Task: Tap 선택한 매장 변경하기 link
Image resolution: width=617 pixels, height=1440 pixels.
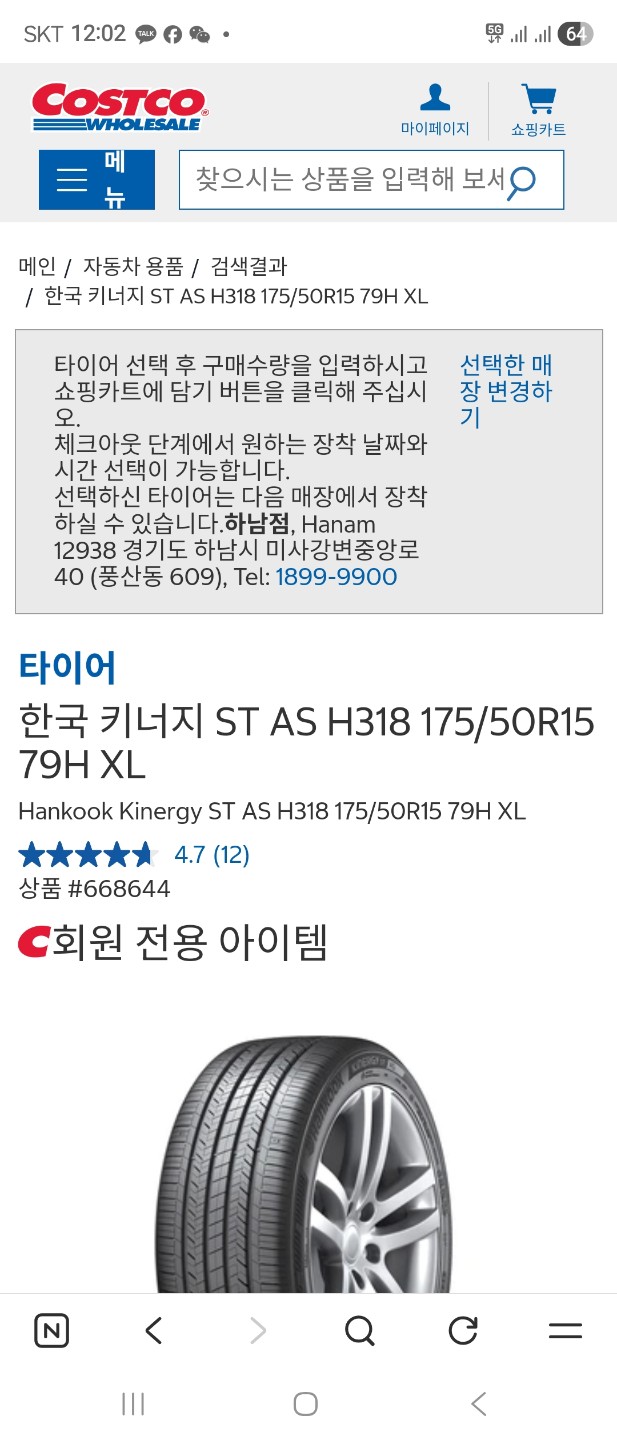Action: point(506,391)
